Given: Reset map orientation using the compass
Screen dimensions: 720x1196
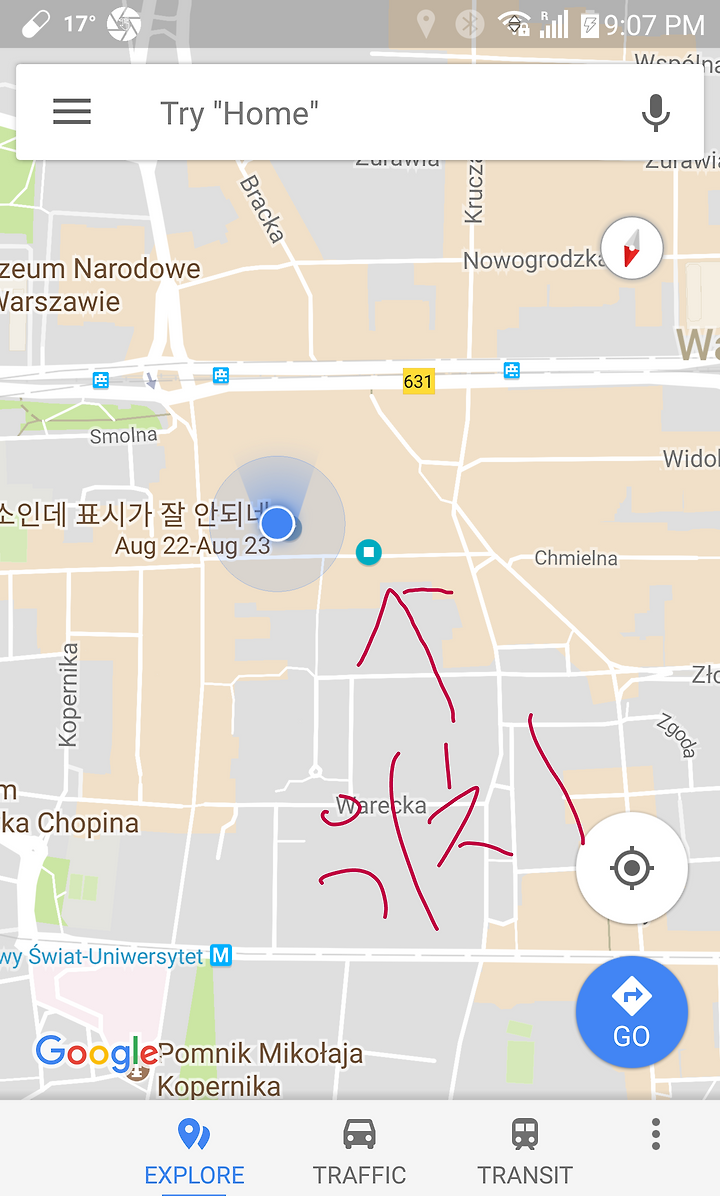Looking at the screenshot, I should pyautogui.click(x=632, y=248).
